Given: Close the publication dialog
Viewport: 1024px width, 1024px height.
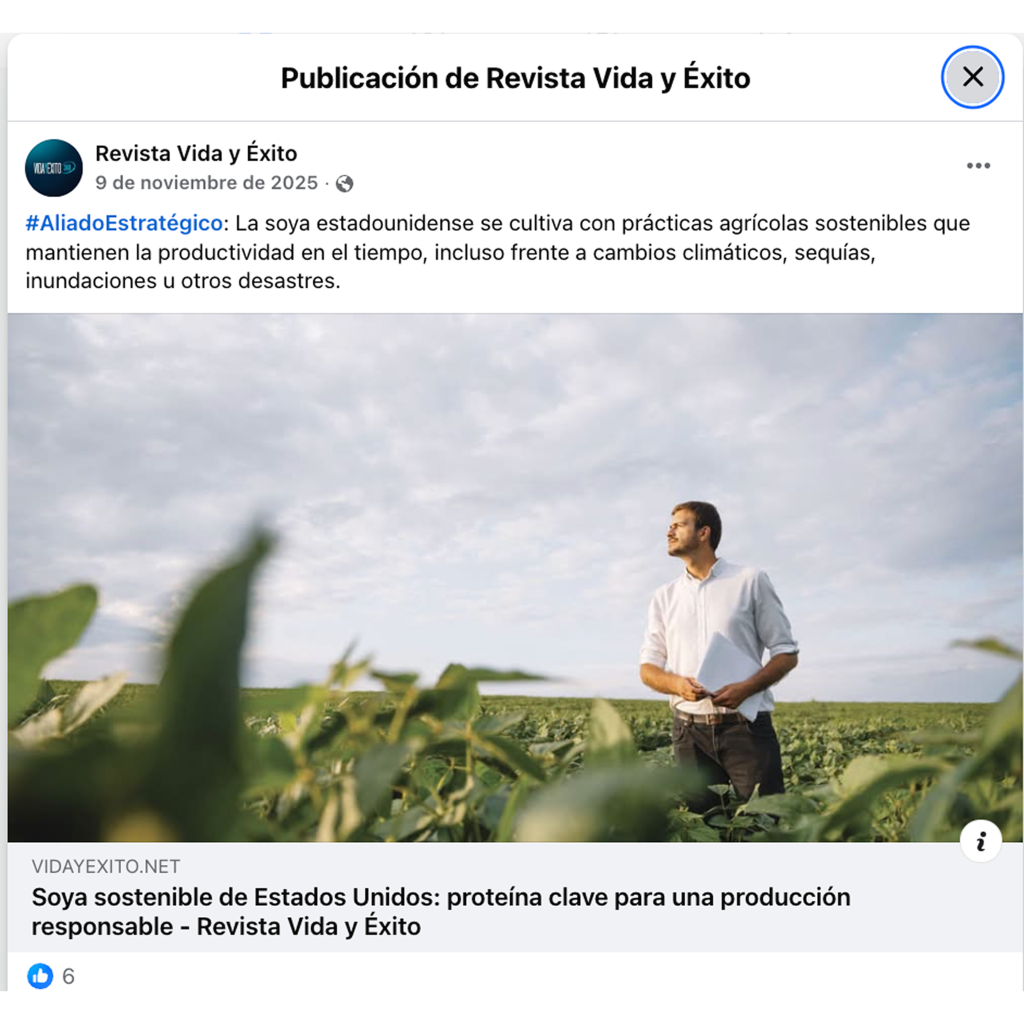Looking at the screenshot, I should (972, 77).
